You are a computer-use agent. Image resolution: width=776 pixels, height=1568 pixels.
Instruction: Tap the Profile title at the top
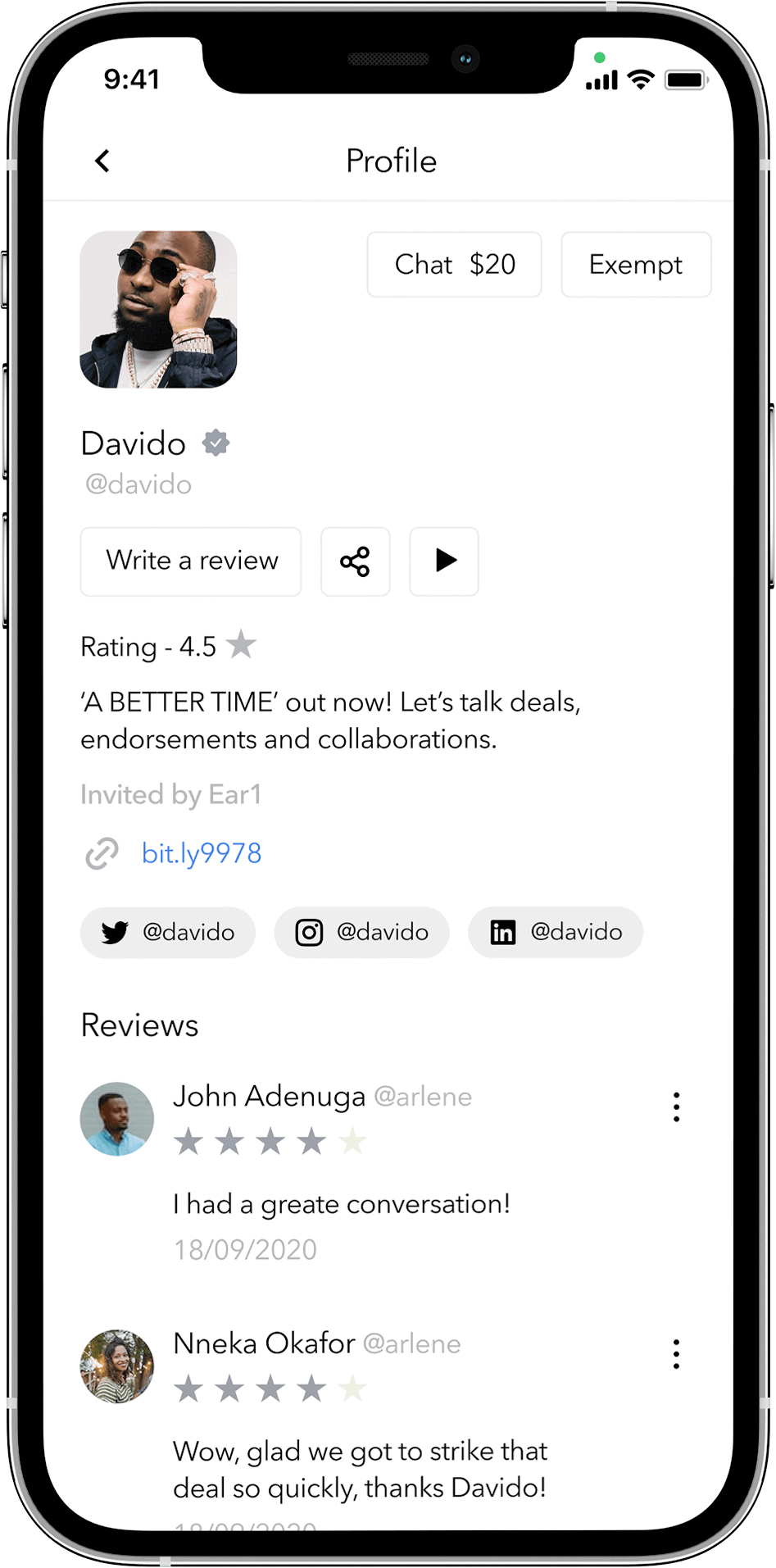[391, 161]
